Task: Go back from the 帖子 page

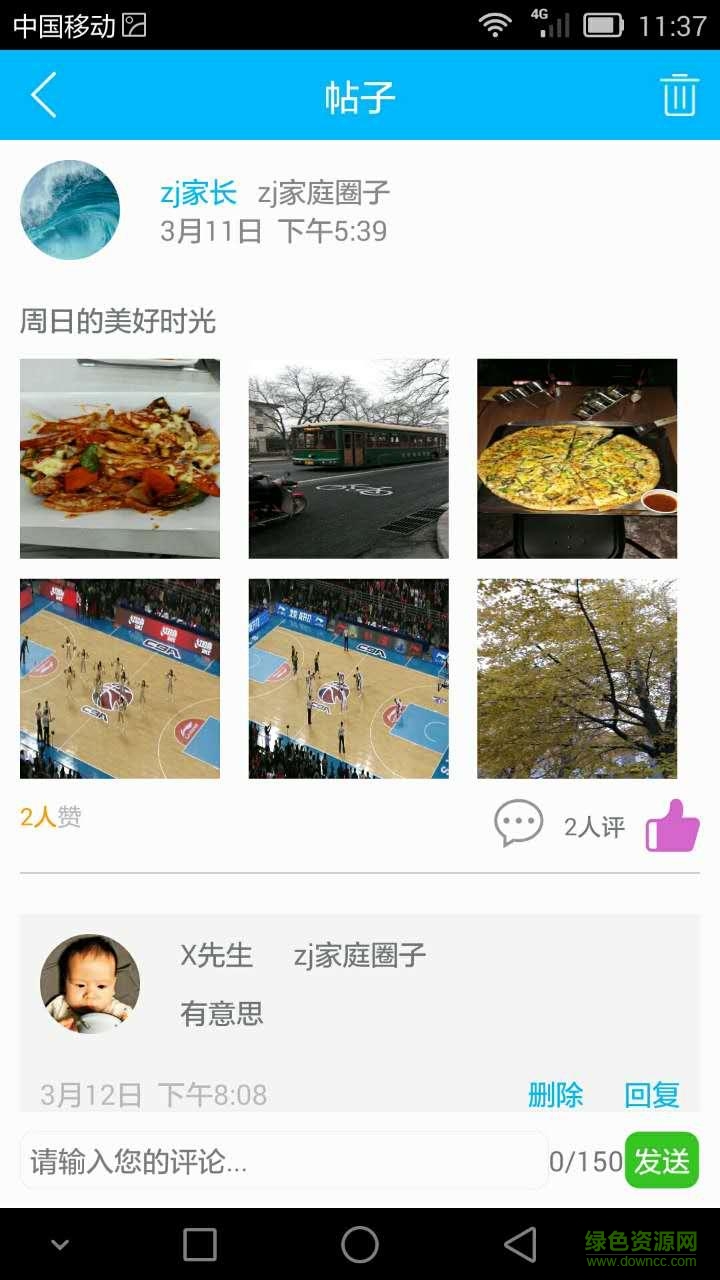Action: tap(43, 96)
